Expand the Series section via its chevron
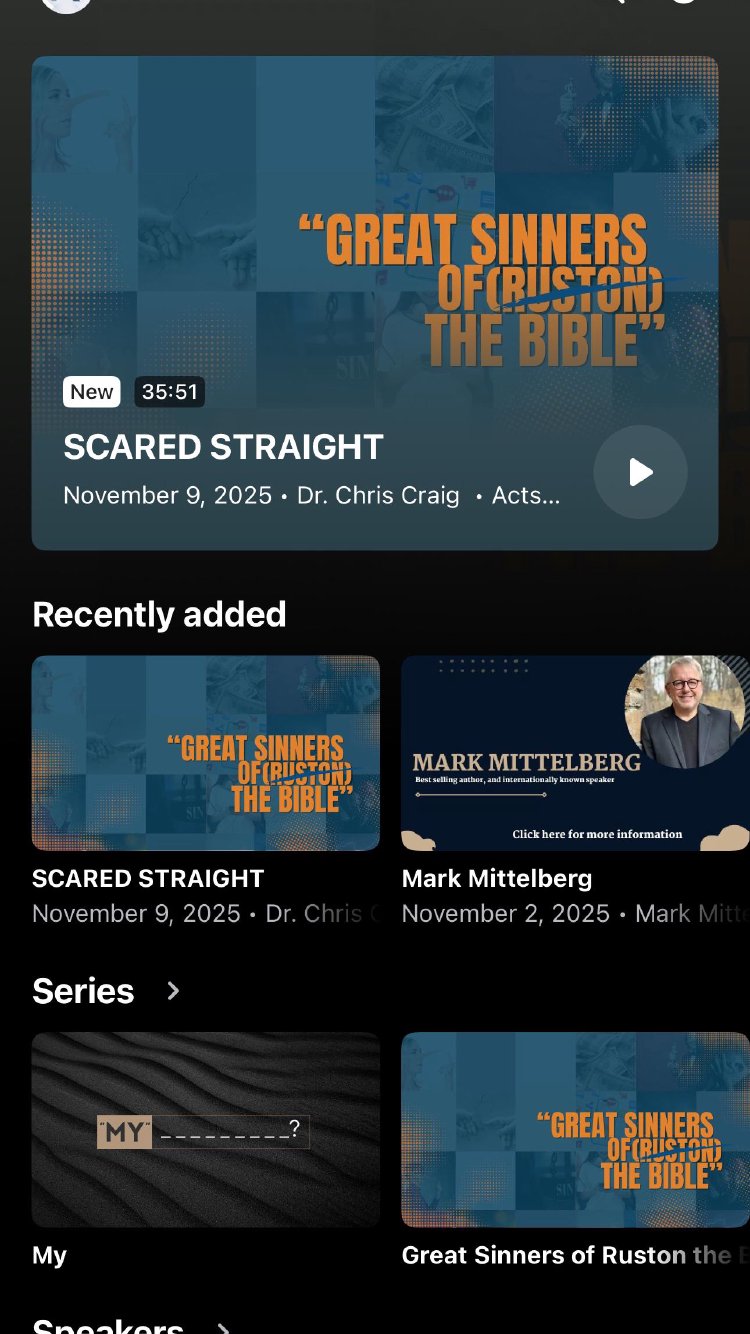Screen dimensions: 750x1334 pos(173,991)
